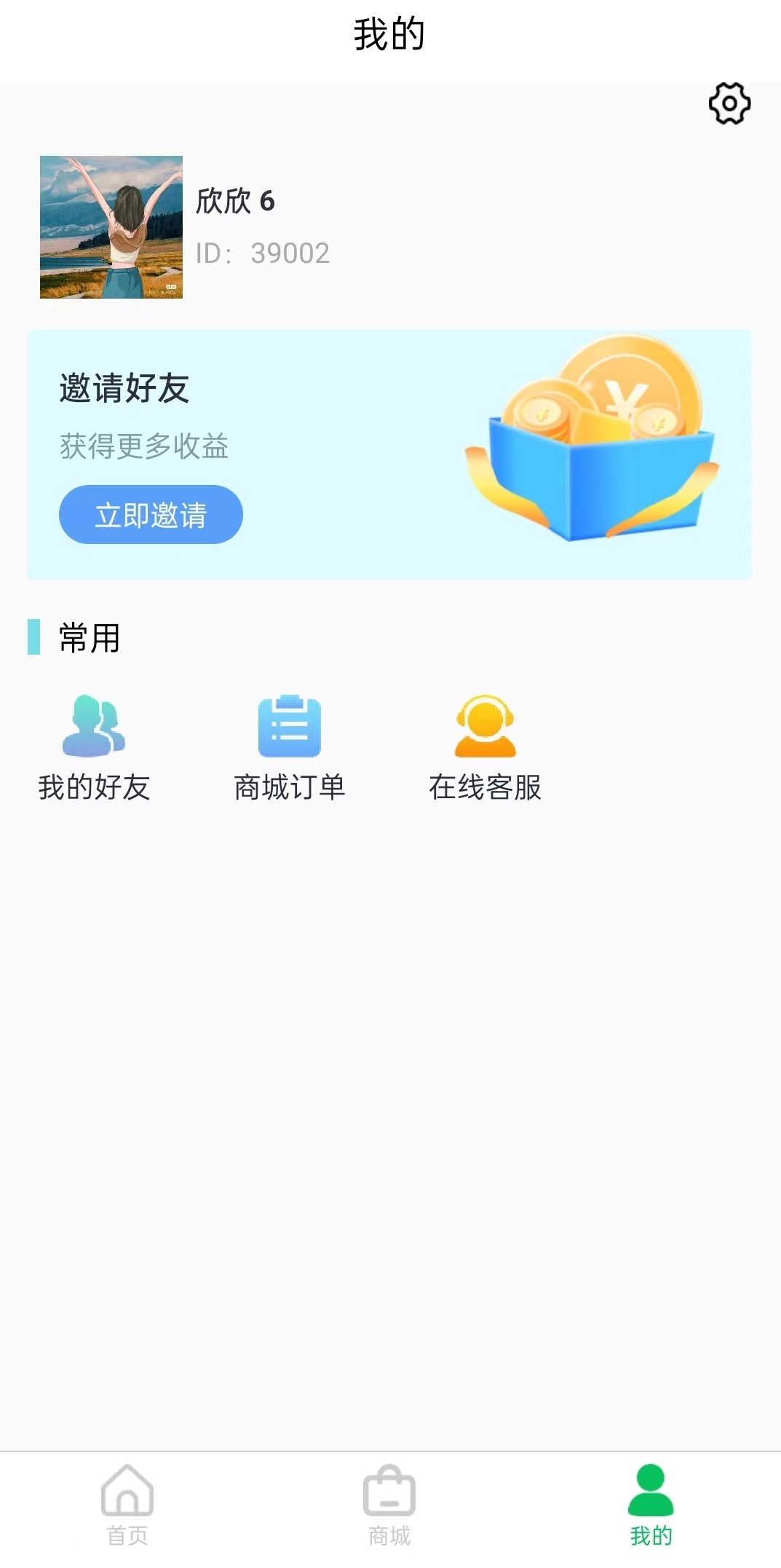Open the settings gear icon
781x1568 pixels.
pyautogui.click(x=728, y=103)
